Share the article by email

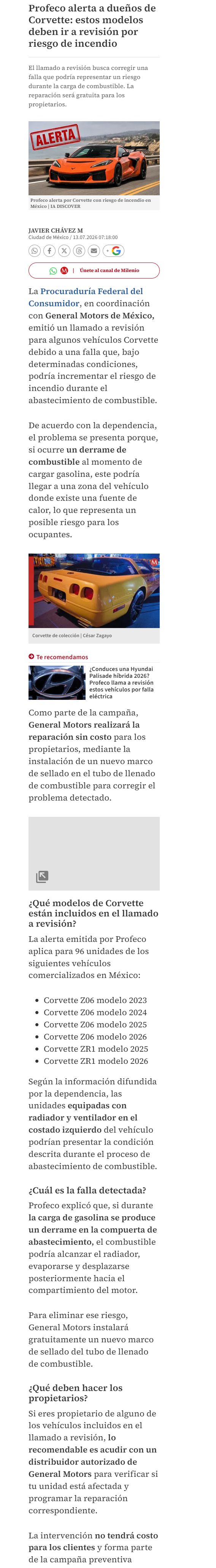click(94, 251)
